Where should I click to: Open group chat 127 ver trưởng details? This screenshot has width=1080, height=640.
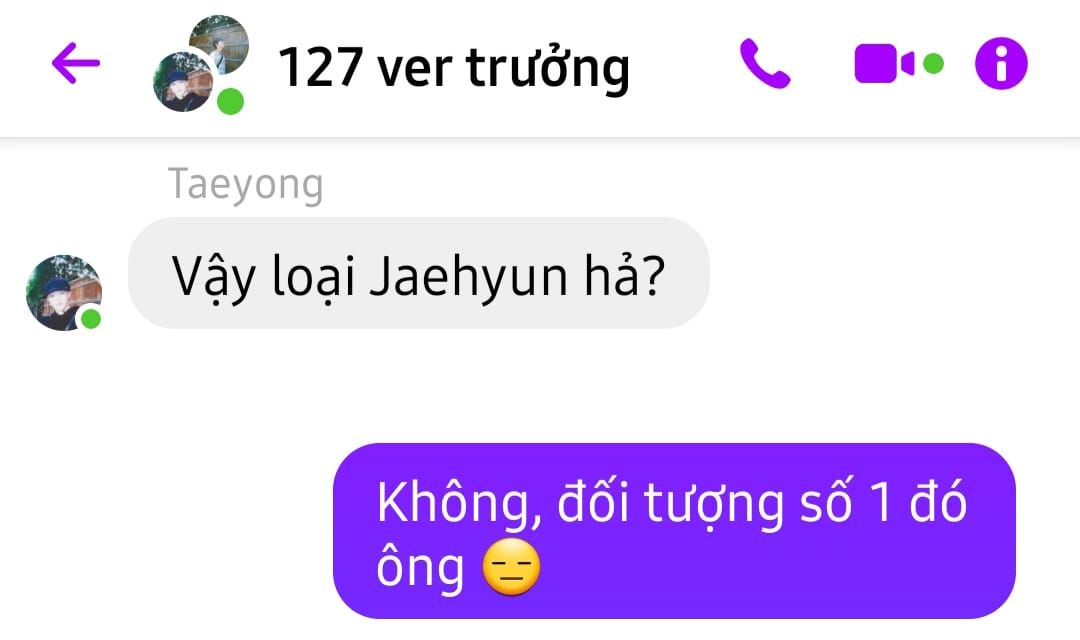pos(454,68)
